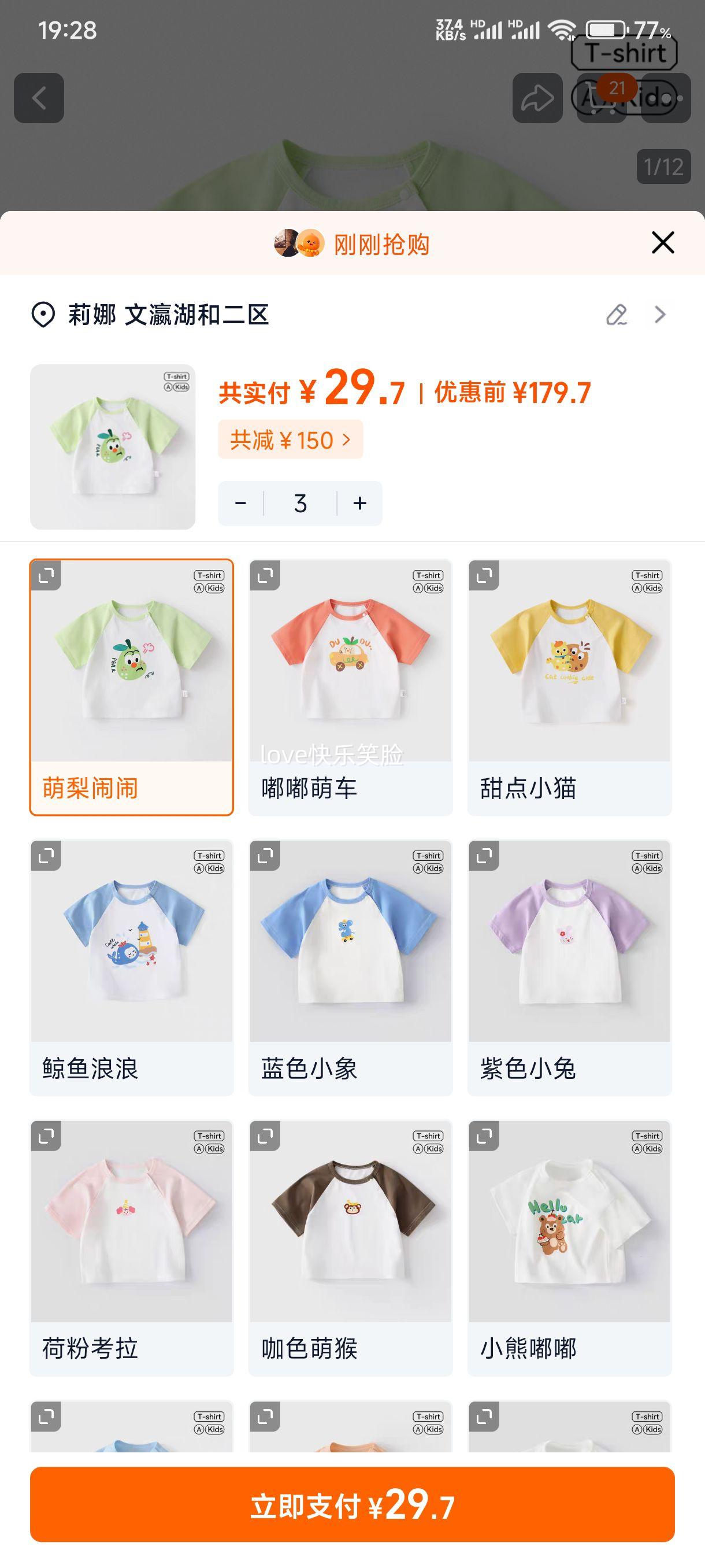Go back with the top-left arrow
The image size is (705, 1568).
[39, 98]
